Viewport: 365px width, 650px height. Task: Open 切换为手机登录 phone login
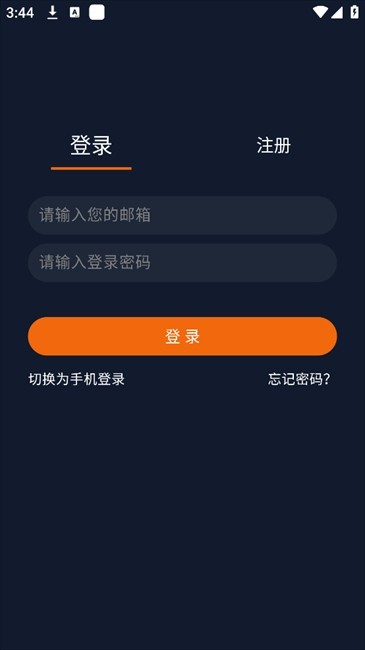tap(77, 379)
